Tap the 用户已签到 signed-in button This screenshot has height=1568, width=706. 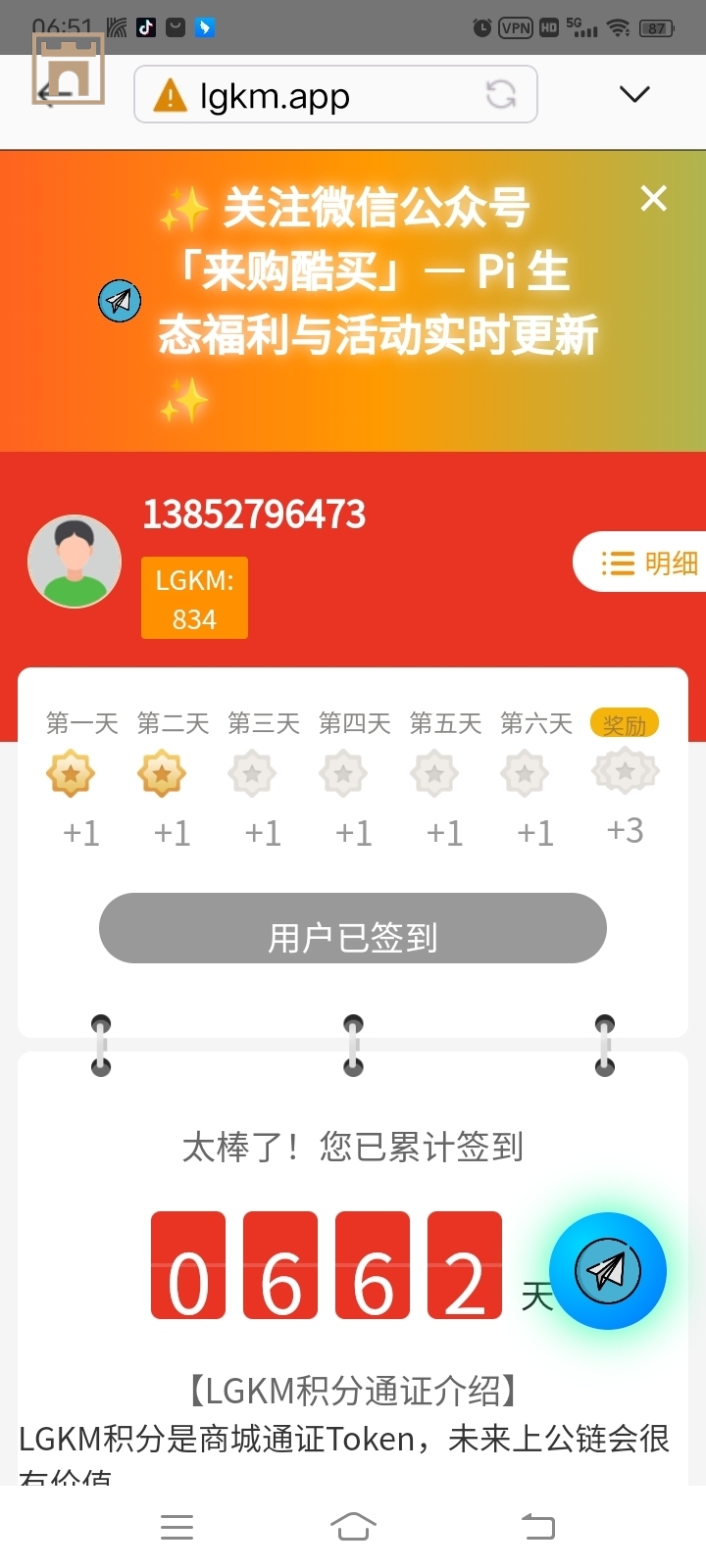352,928
